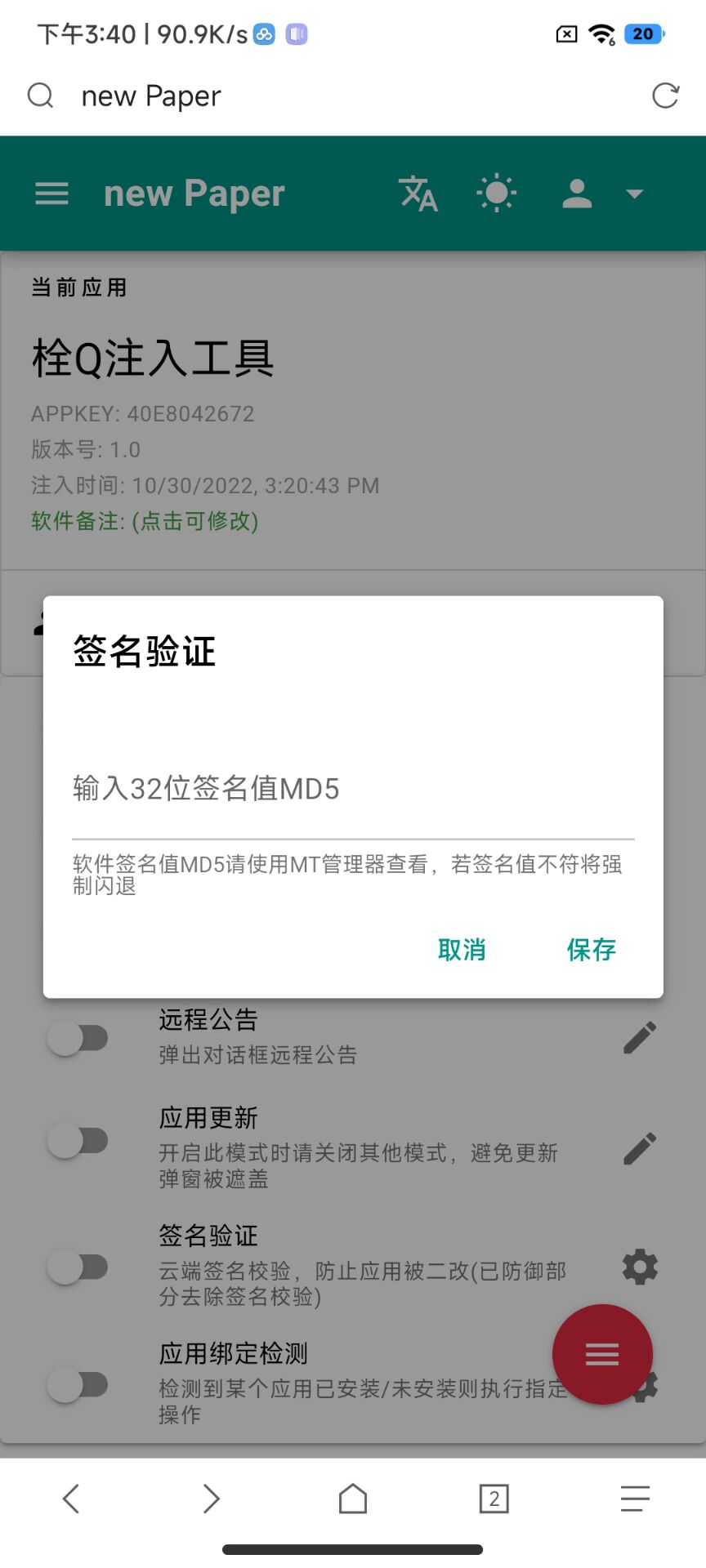Toggle the brightness theme icon
This screenshot has height=1568, width=706.
(x=496, y=194)
